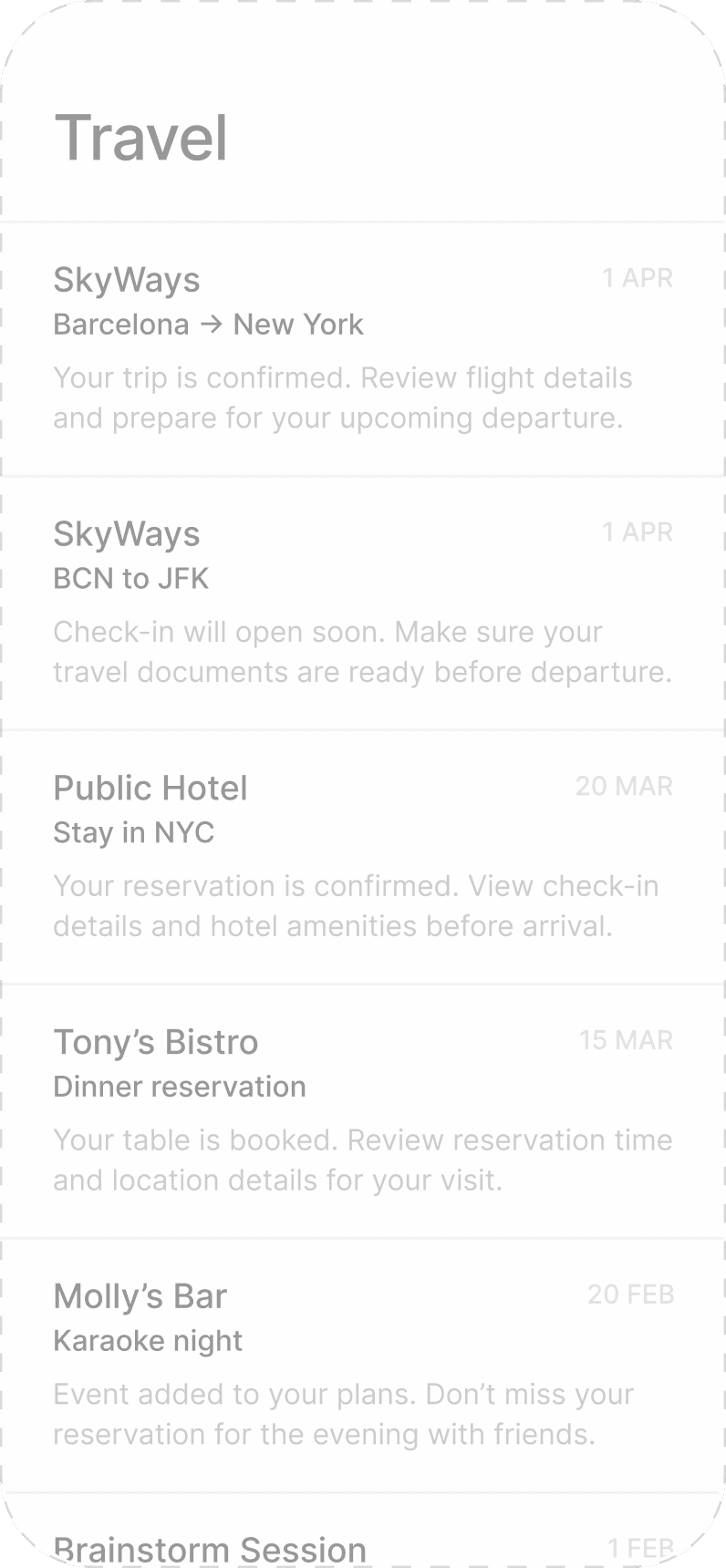Open the SkyWays BCN to JFK message
Image resolution: width=726 pixels, height=1568 pixels.
click(363, 603)
